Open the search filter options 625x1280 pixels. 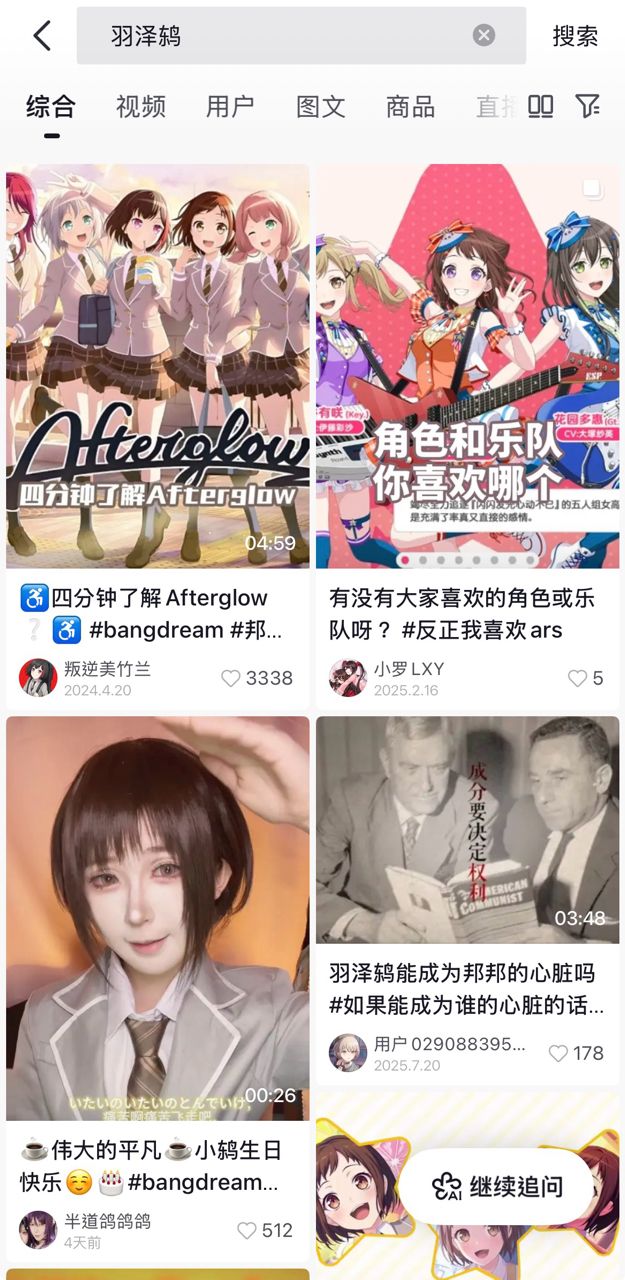tap(588, 106)
